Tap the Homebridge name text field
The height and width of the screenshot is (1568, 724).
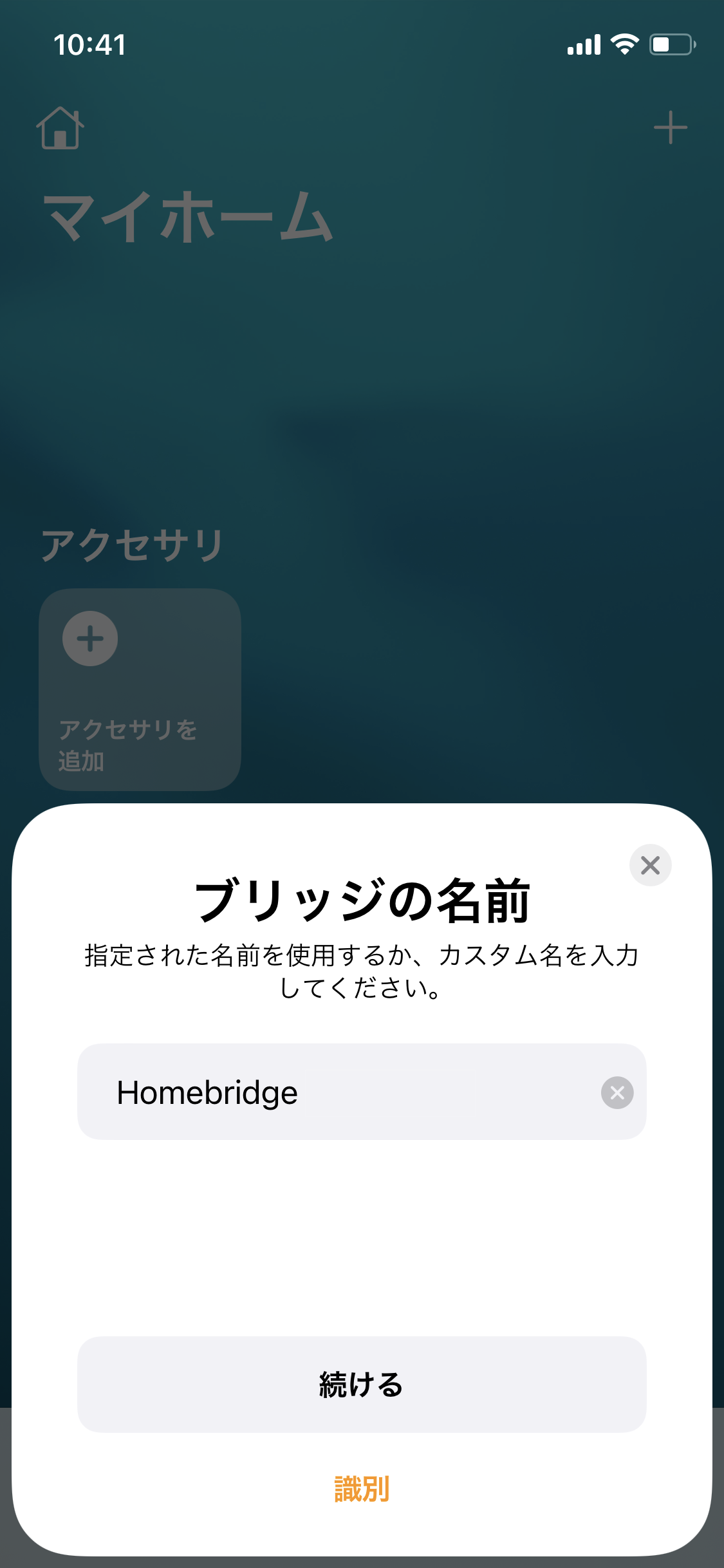pos(362,1092)
